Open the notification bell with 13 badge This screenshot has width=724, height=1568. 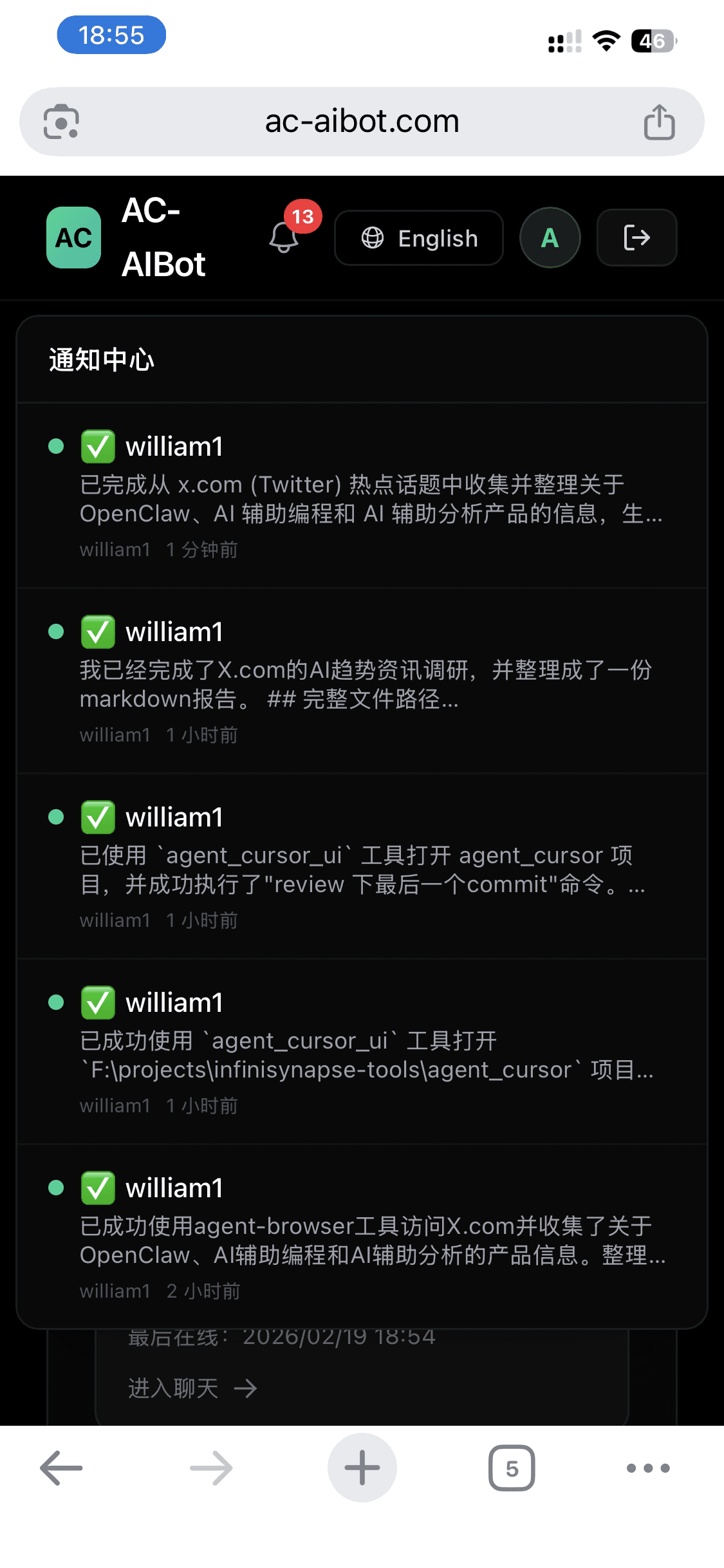[x=285, y=239]
